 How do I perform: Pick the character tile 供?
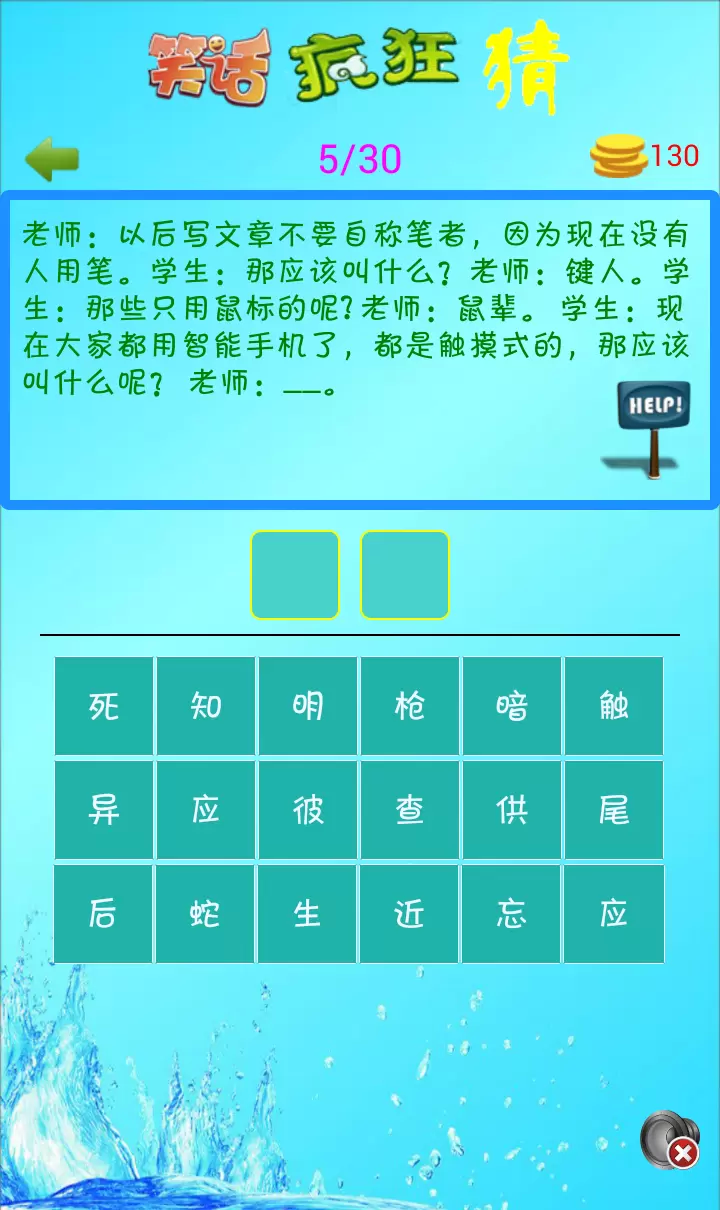click(512, 810)
